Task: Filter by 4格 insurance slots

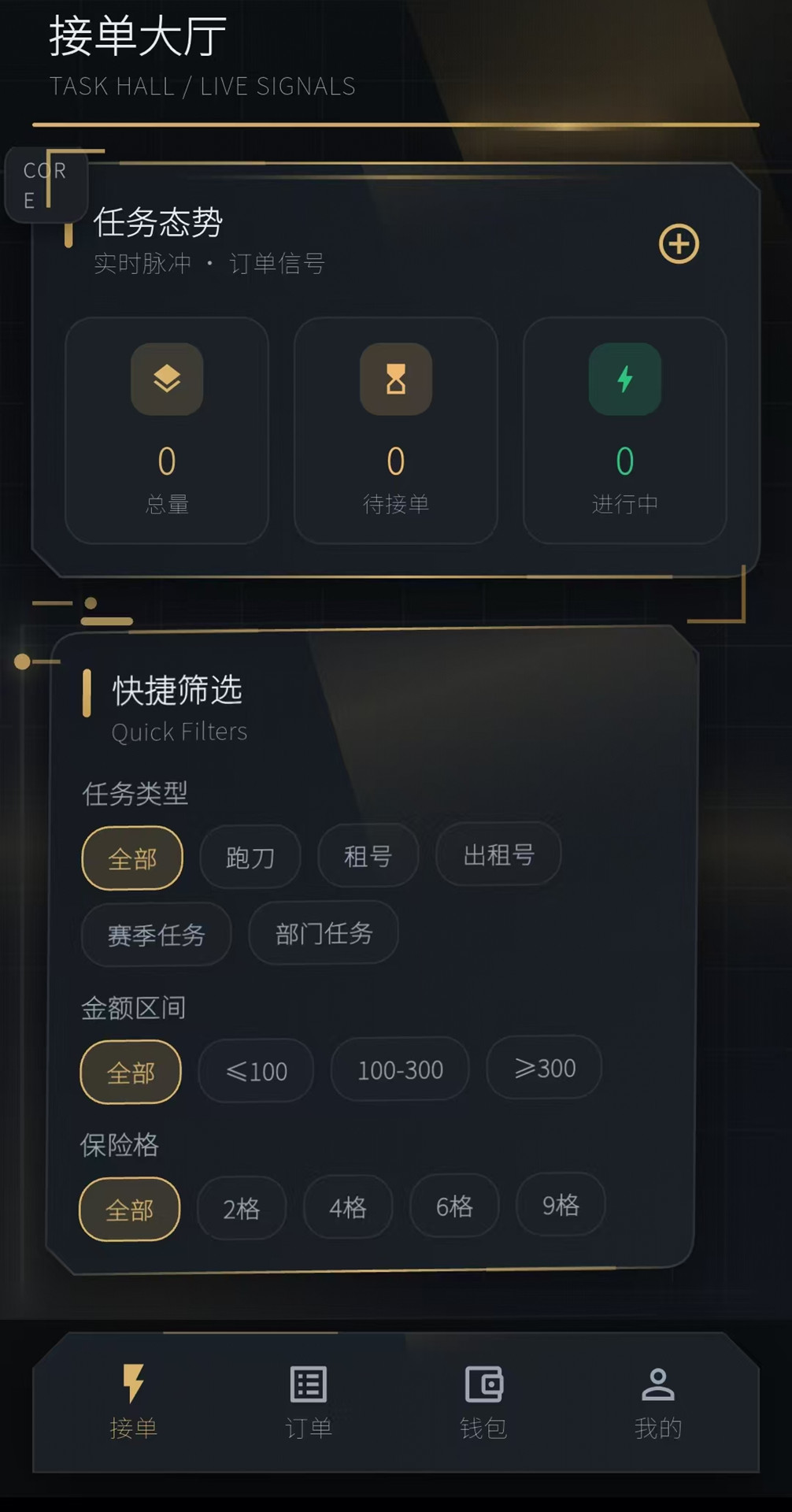Action: [347, 1207]
